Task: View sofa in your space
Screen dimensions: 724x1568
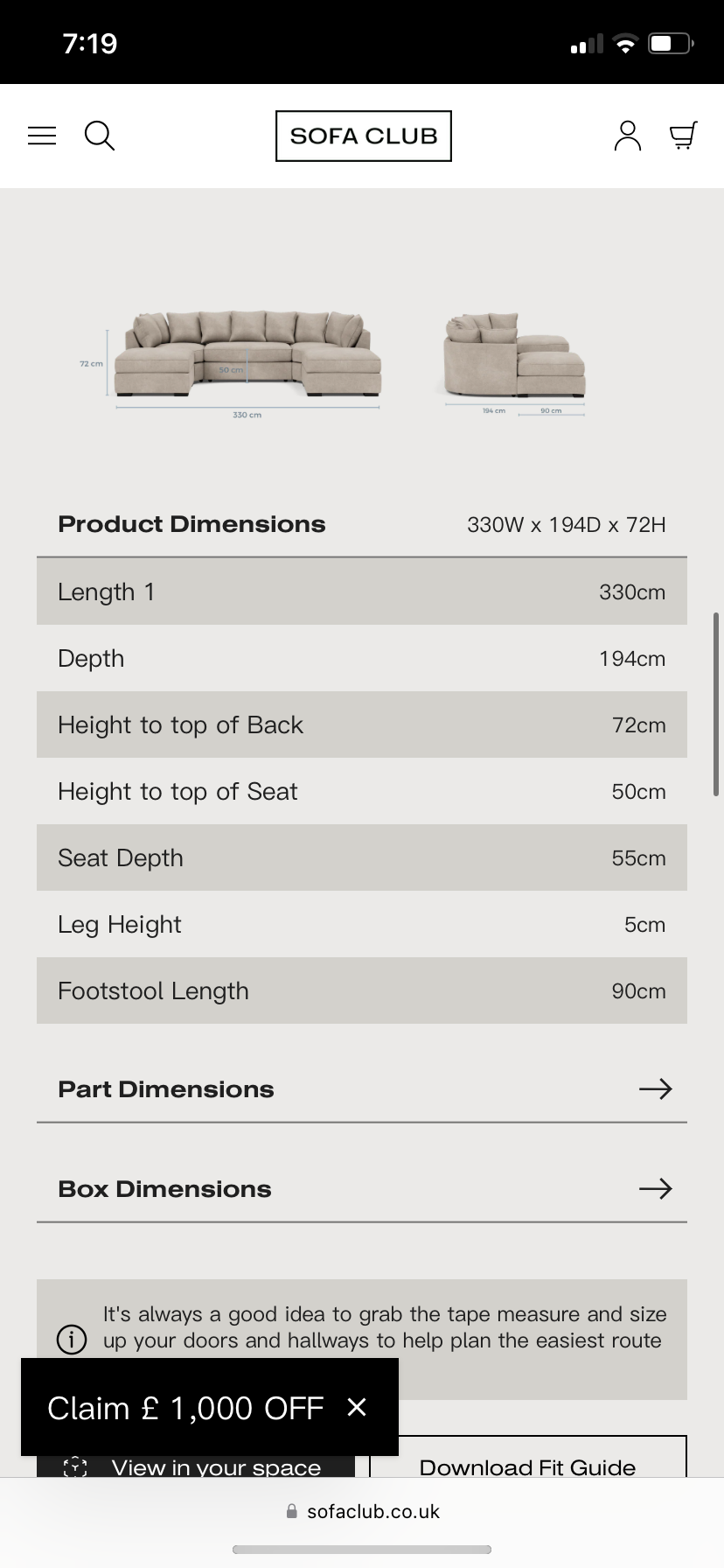Action: click(196, 1466)
